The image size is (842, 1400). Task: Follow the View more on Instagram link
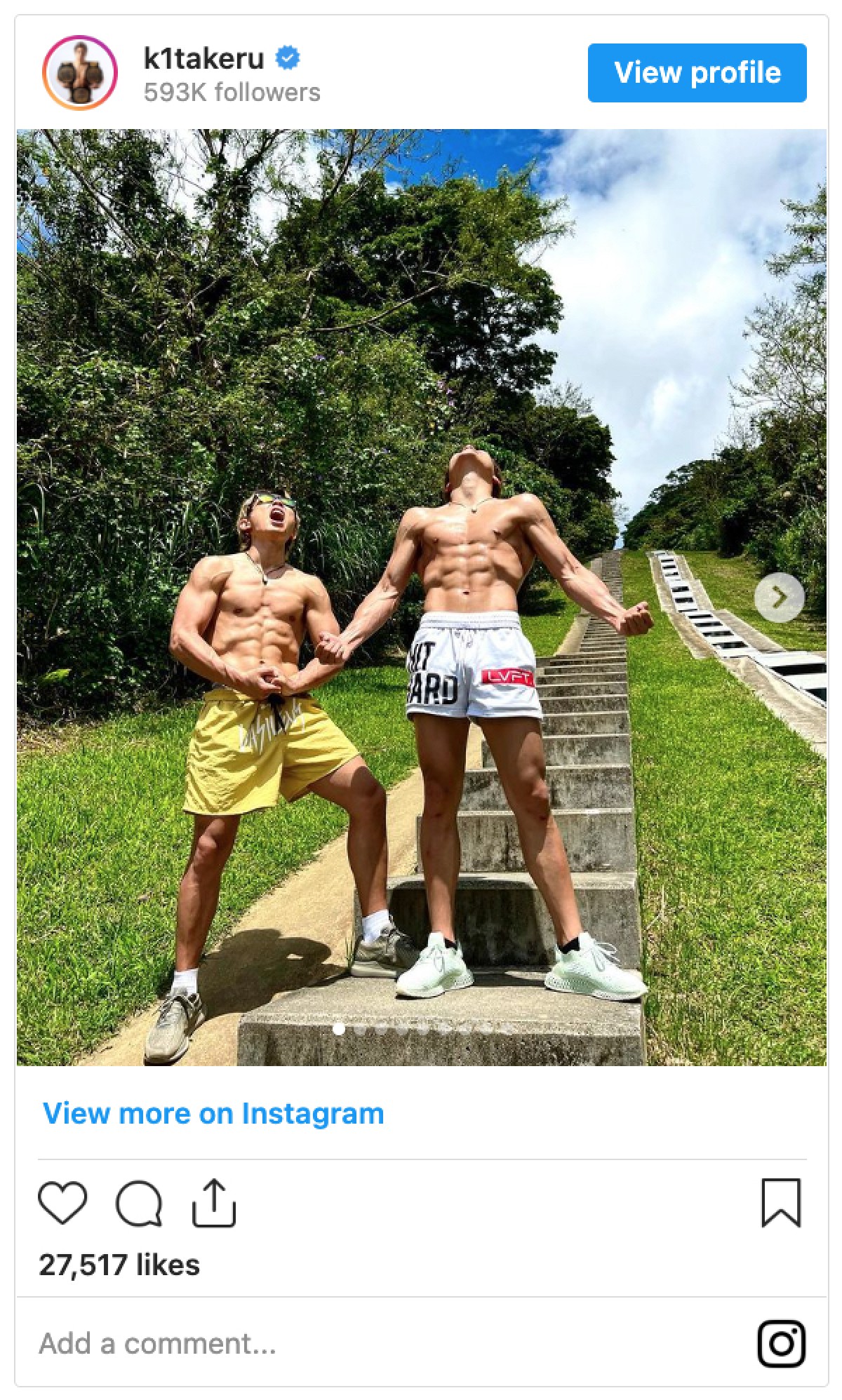point(213,1114)
